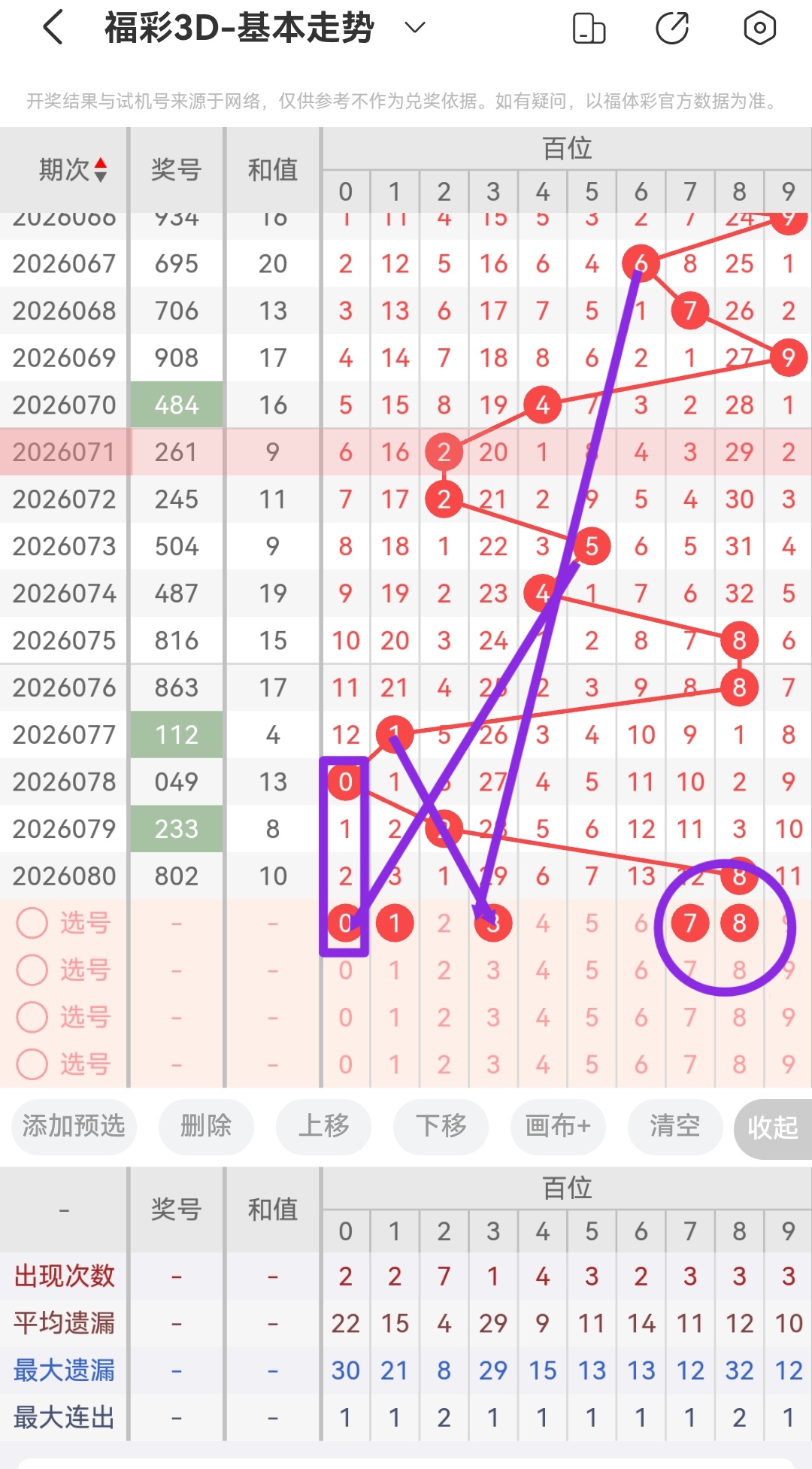Tap 删除 to delete a pick row
The image size is (812, 1469).
coord(206,1127)
